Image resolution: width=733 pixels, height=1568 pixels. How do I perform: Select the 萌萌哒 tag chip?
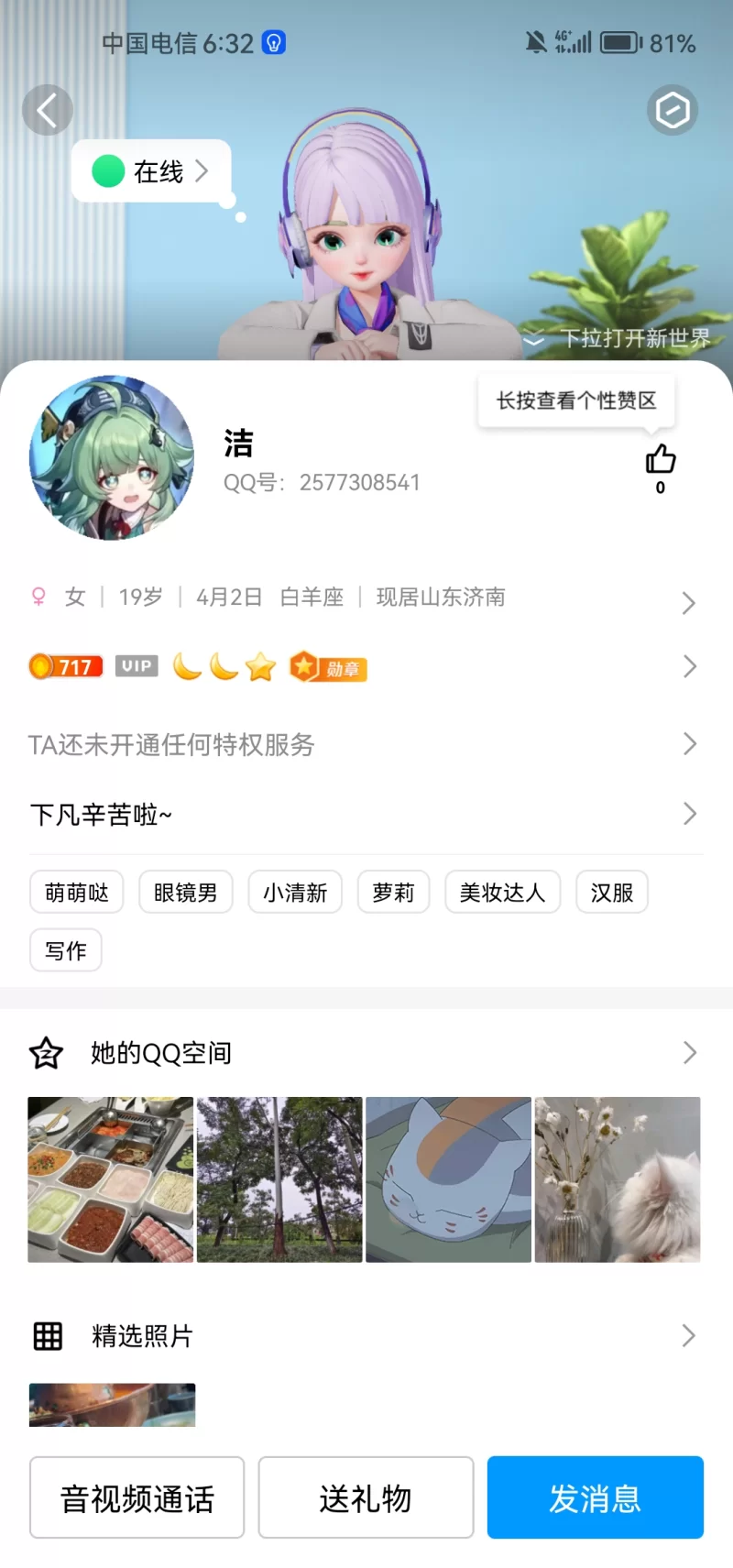click(77, 893)
